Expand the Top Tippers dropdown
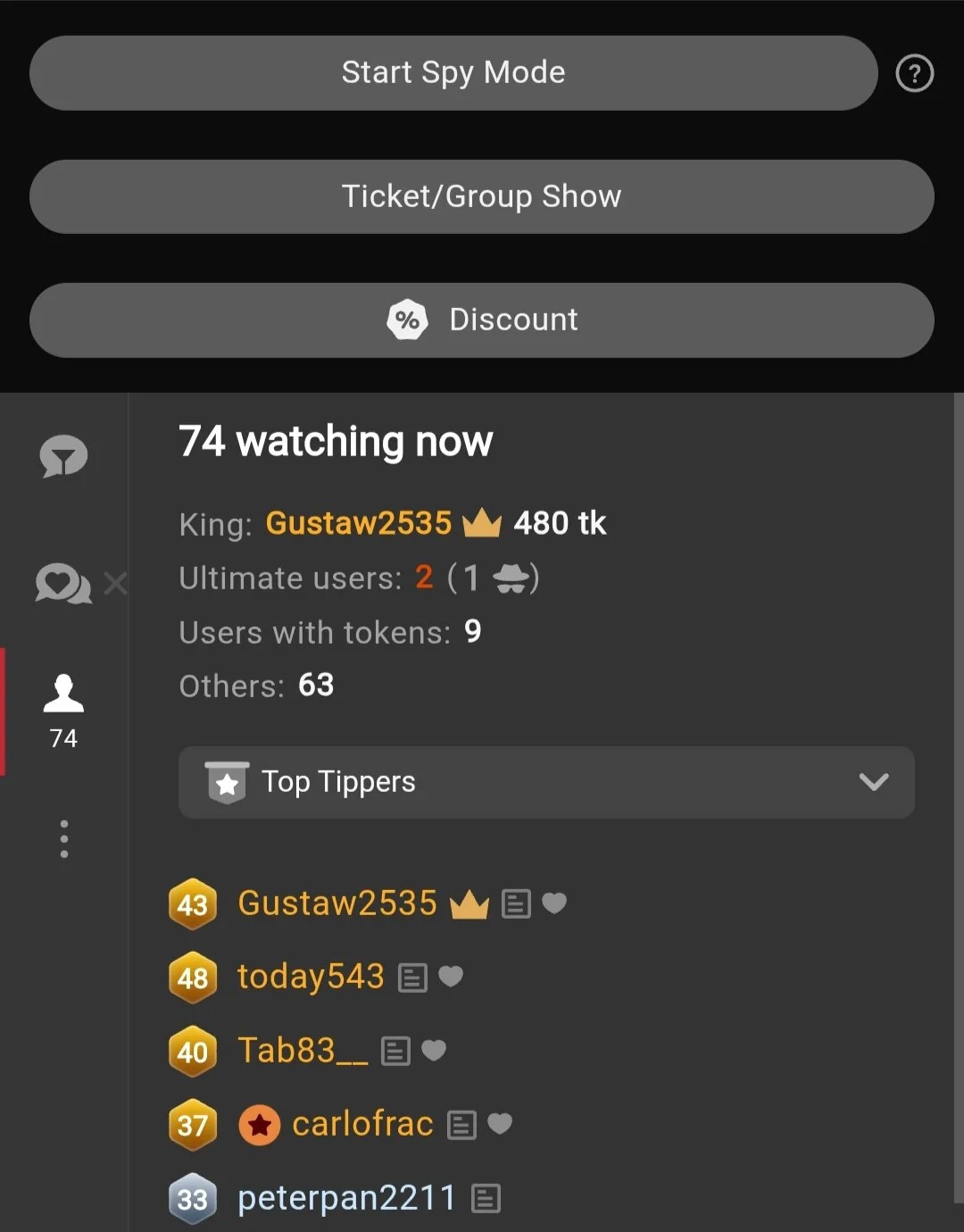This screenshot has height=1232, width=964. click(546, 782)
